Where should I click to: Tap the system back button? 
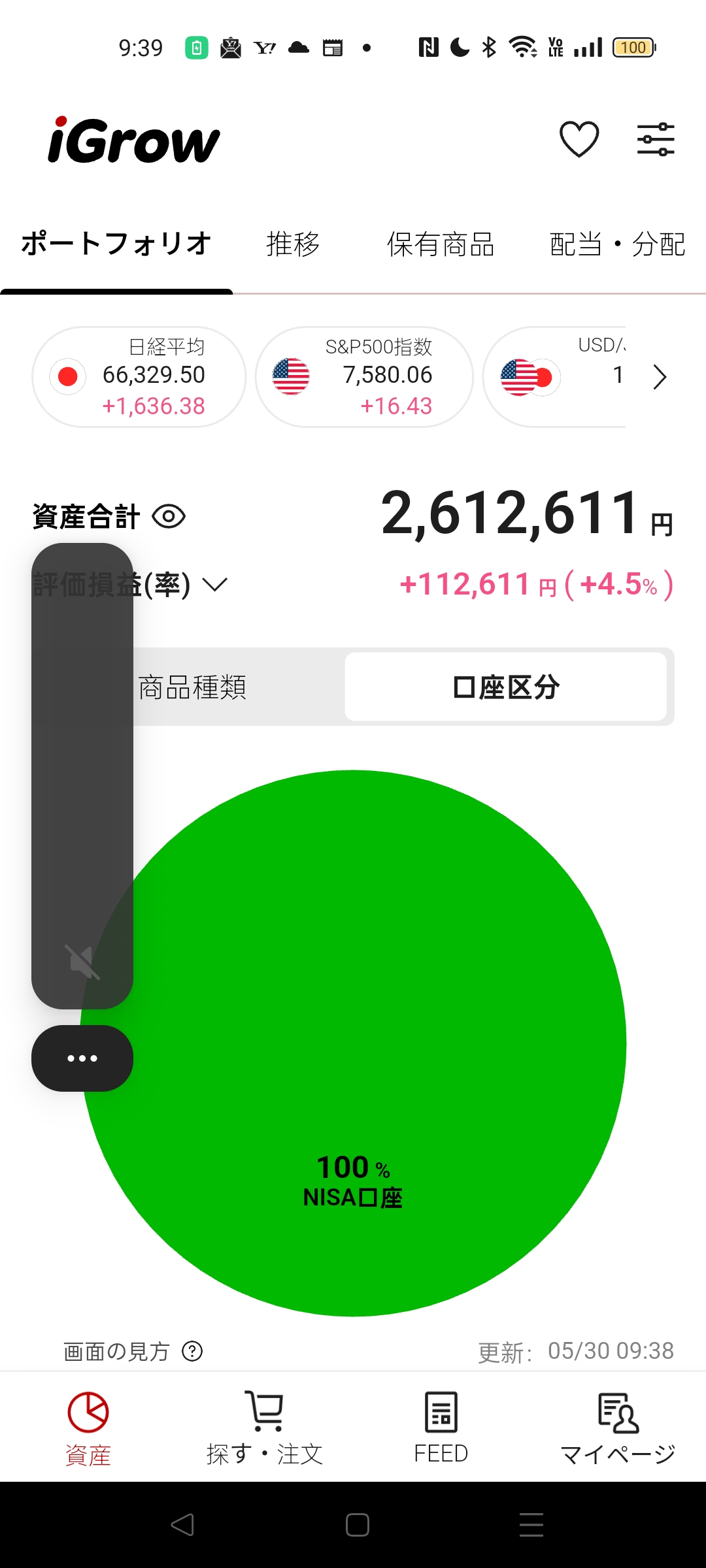(x=182, y=1525)
